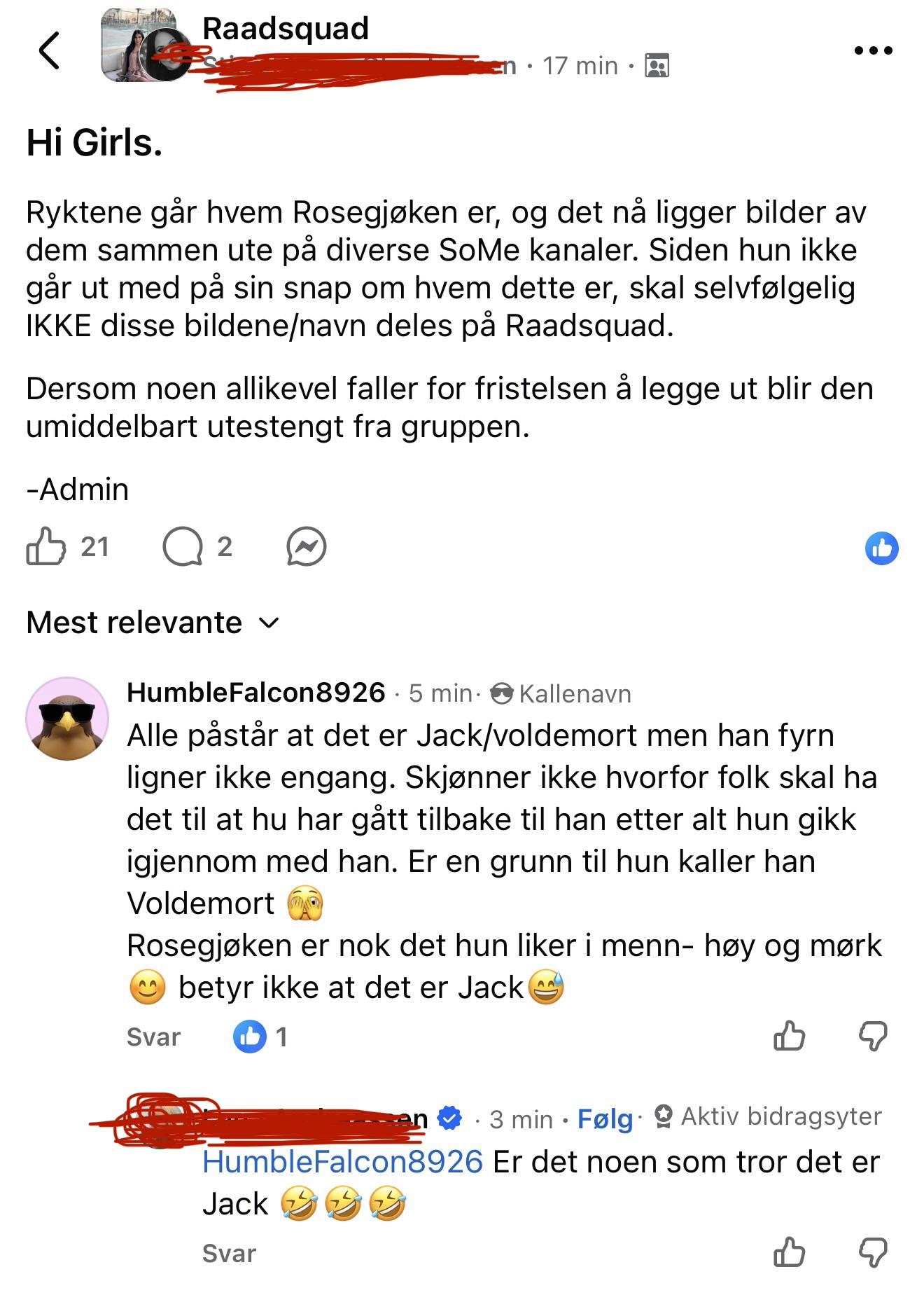Go back using the top arrow
Viewport: 924px width, 1309px height.
(49, 50)
